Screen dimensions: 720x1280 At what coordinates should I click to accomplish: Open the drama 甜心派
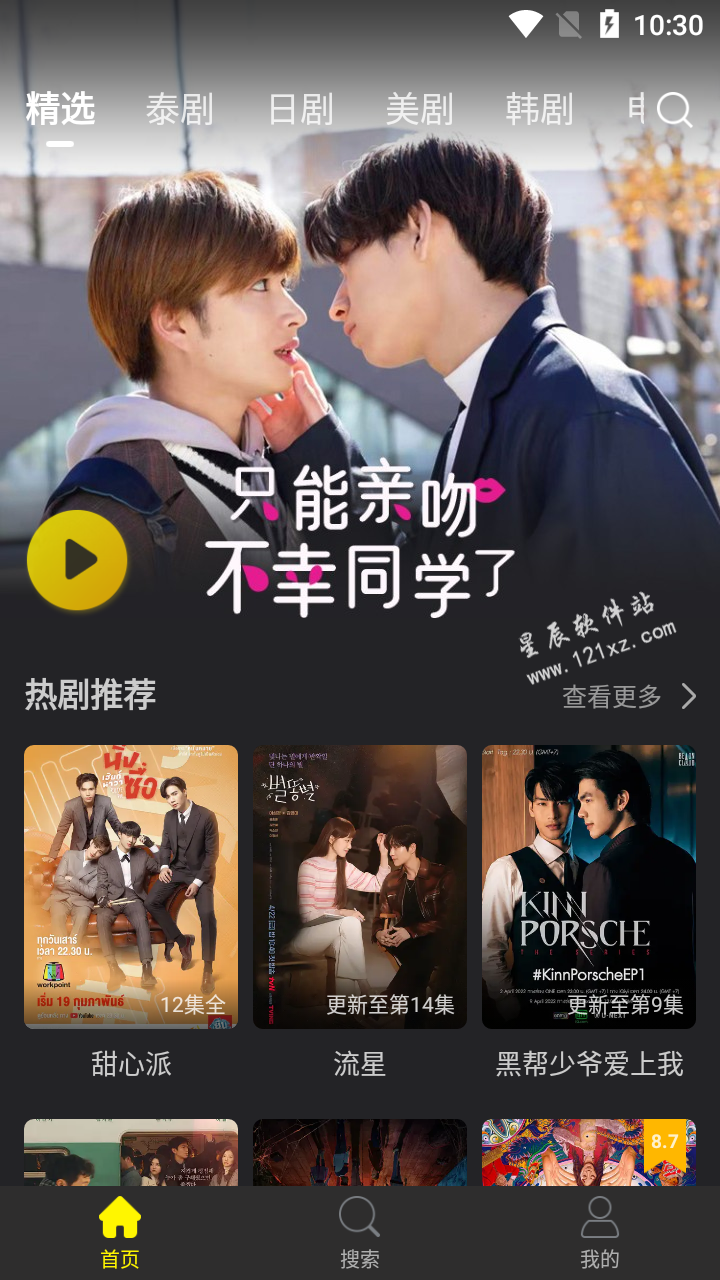pos(131,886)
